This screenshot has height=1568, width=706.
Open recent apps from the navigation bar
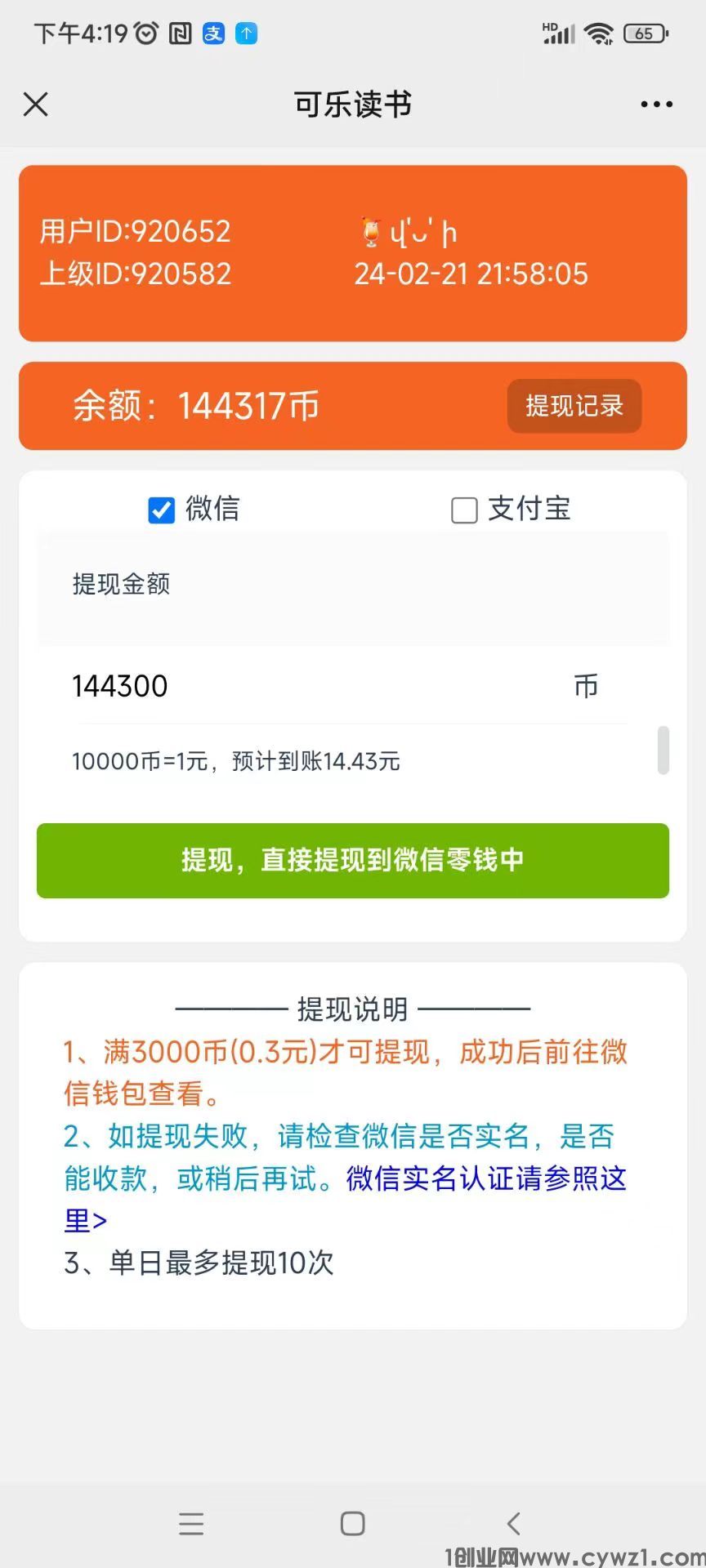[x=190, y=1522]
